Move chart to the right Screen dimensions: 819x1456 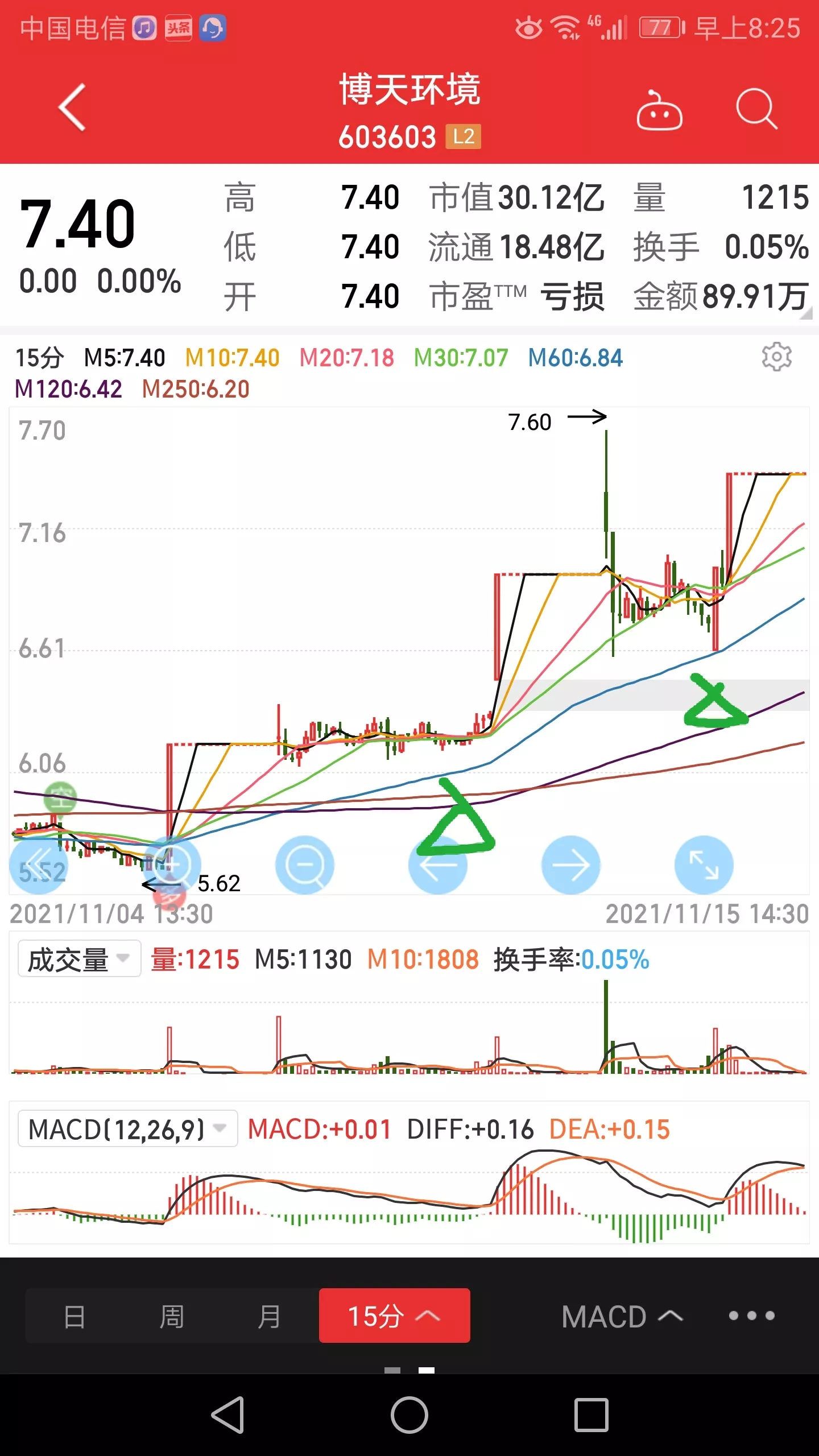[570, 864]
